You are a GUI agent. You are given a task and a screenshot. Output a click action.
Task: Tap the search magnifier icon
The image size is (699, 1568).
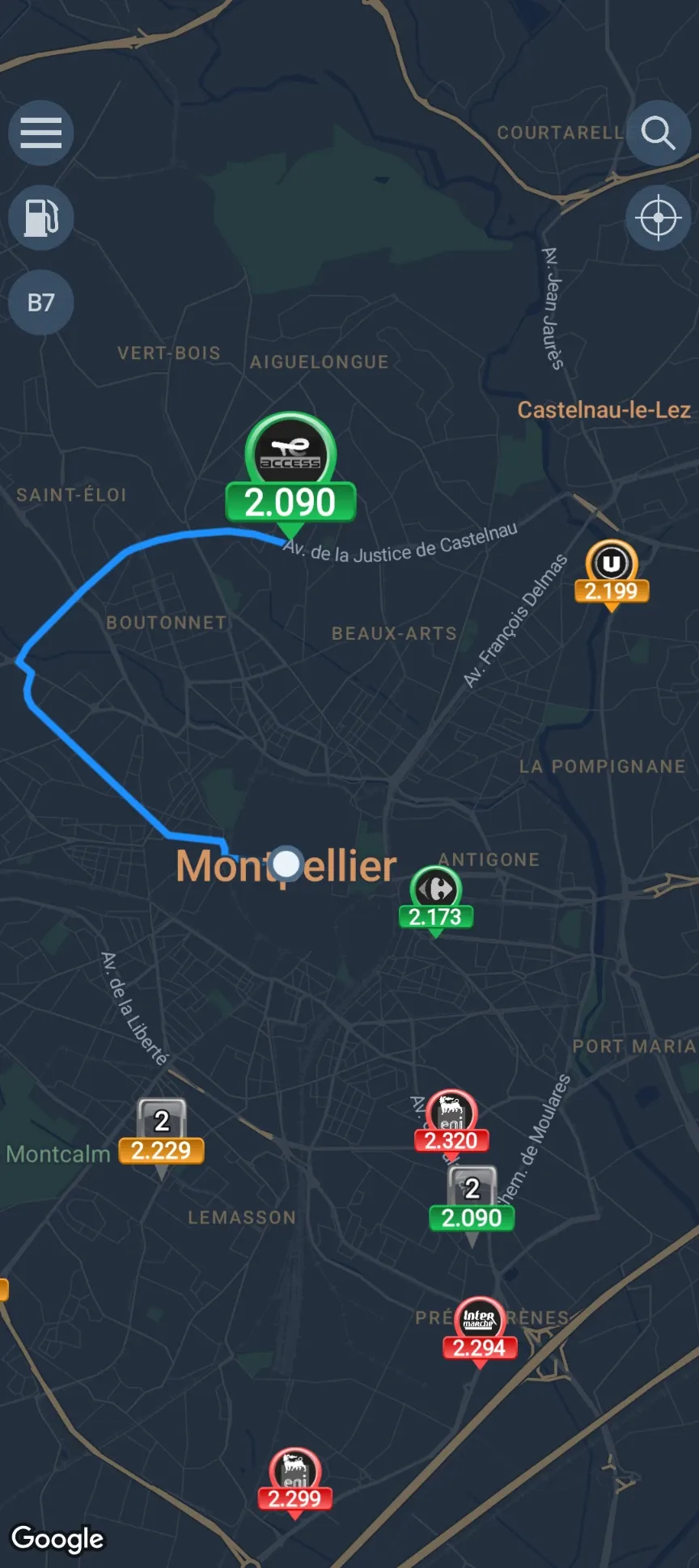click(x=658, y=133)
